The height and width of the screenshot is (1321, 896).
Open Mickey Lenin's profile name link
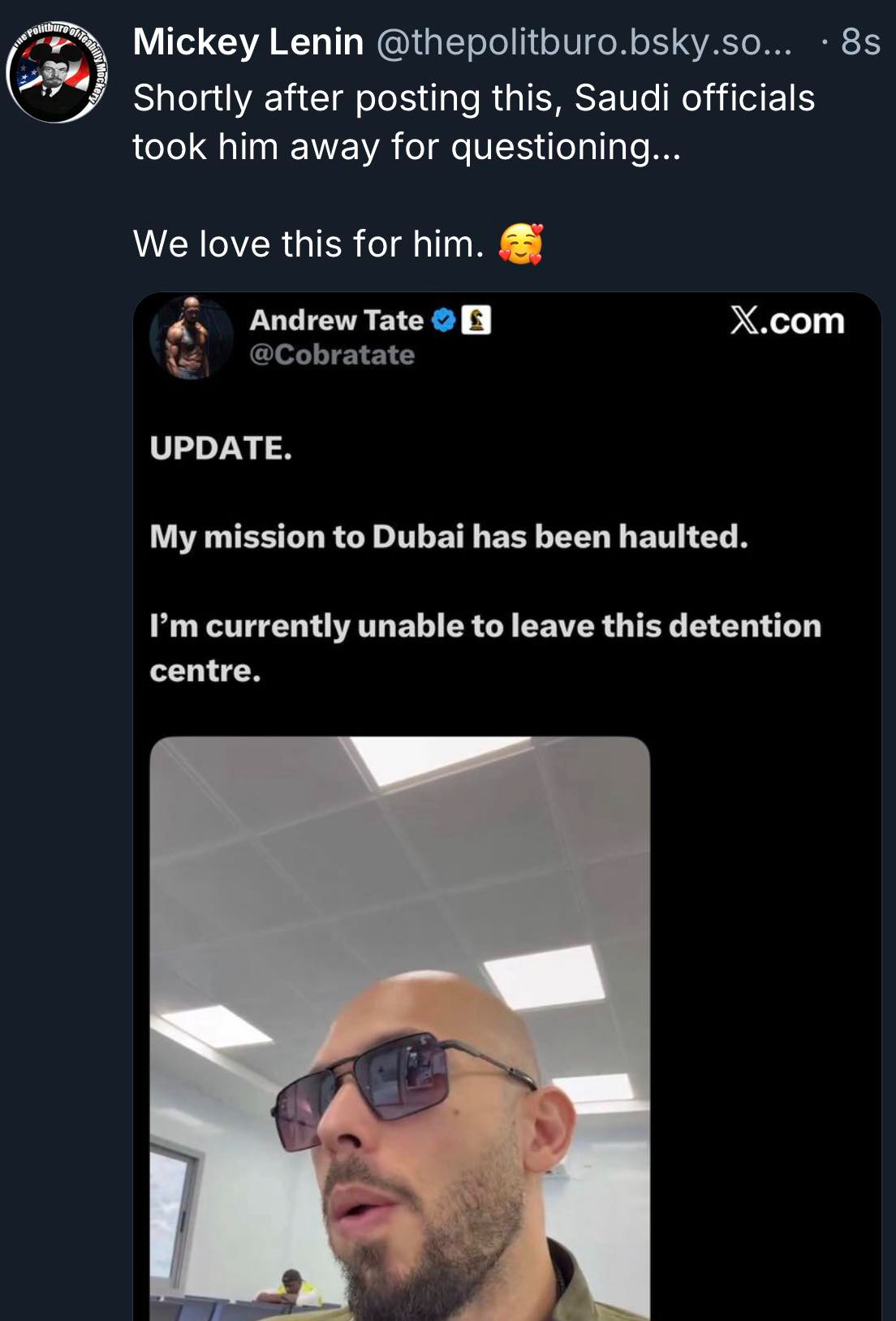pyautogui.click(x=248, y=41)
